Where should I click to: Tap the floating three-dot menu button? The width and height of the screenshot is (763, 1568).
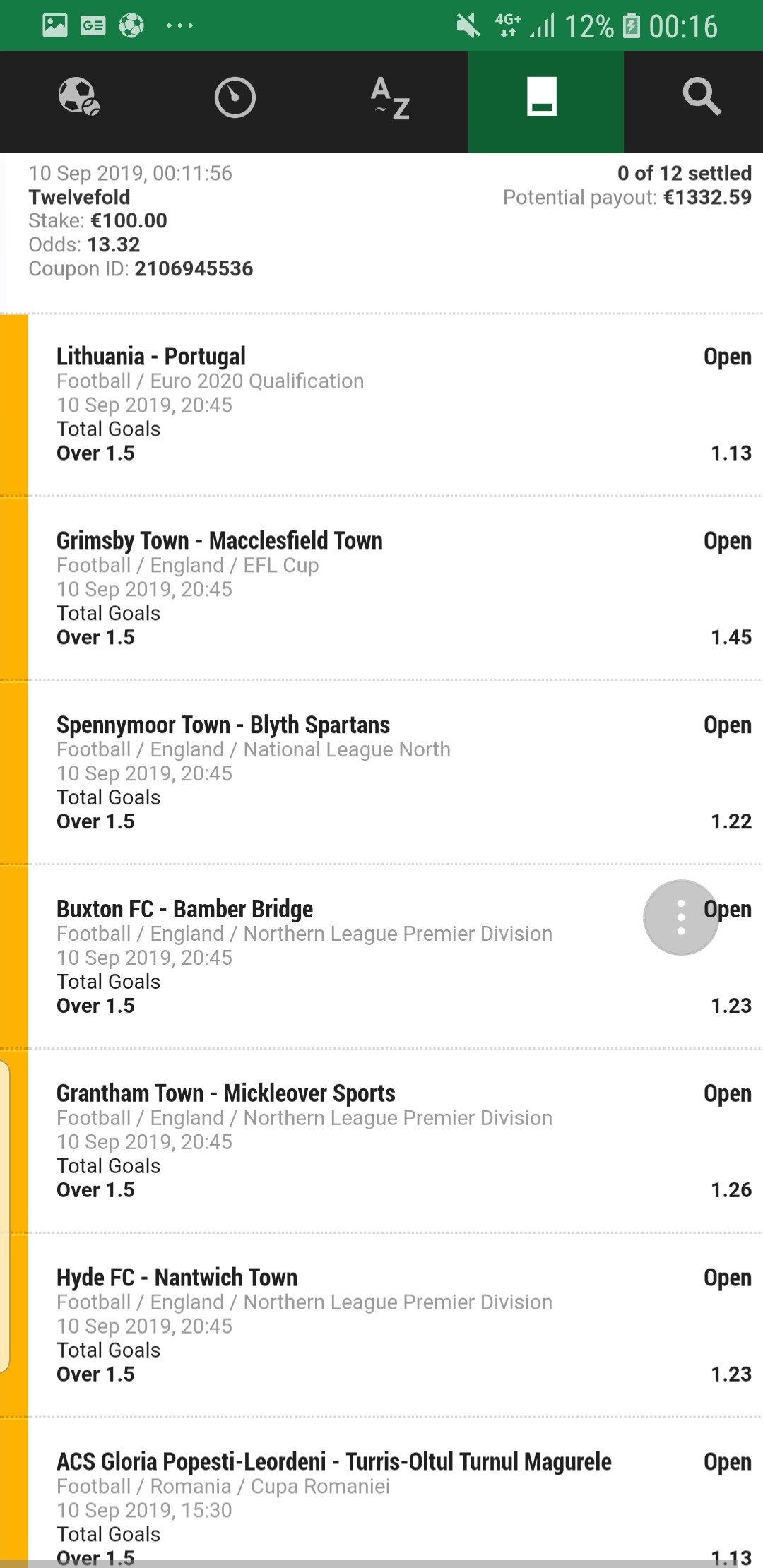click(680, 917)
